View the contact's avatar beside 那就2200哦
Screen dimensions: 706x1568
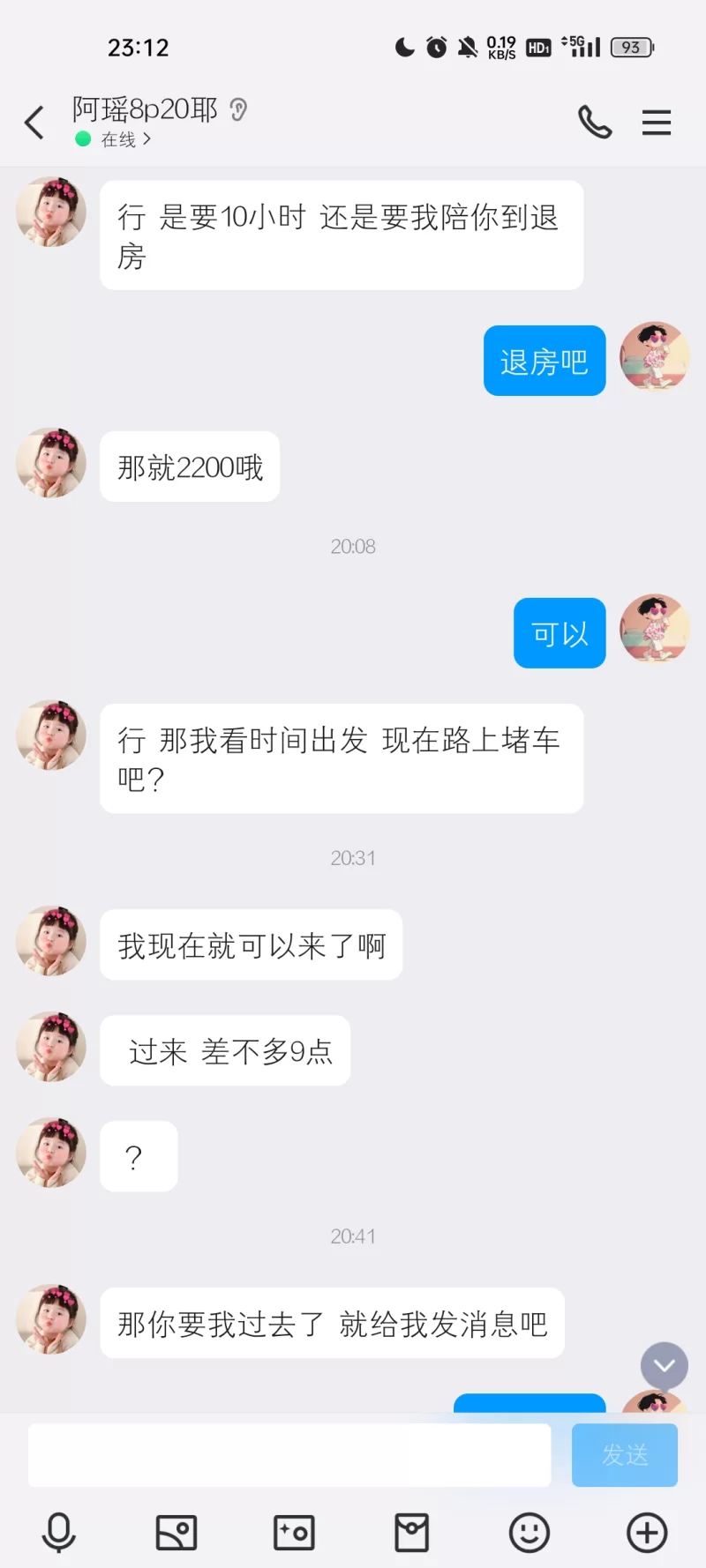51,464
